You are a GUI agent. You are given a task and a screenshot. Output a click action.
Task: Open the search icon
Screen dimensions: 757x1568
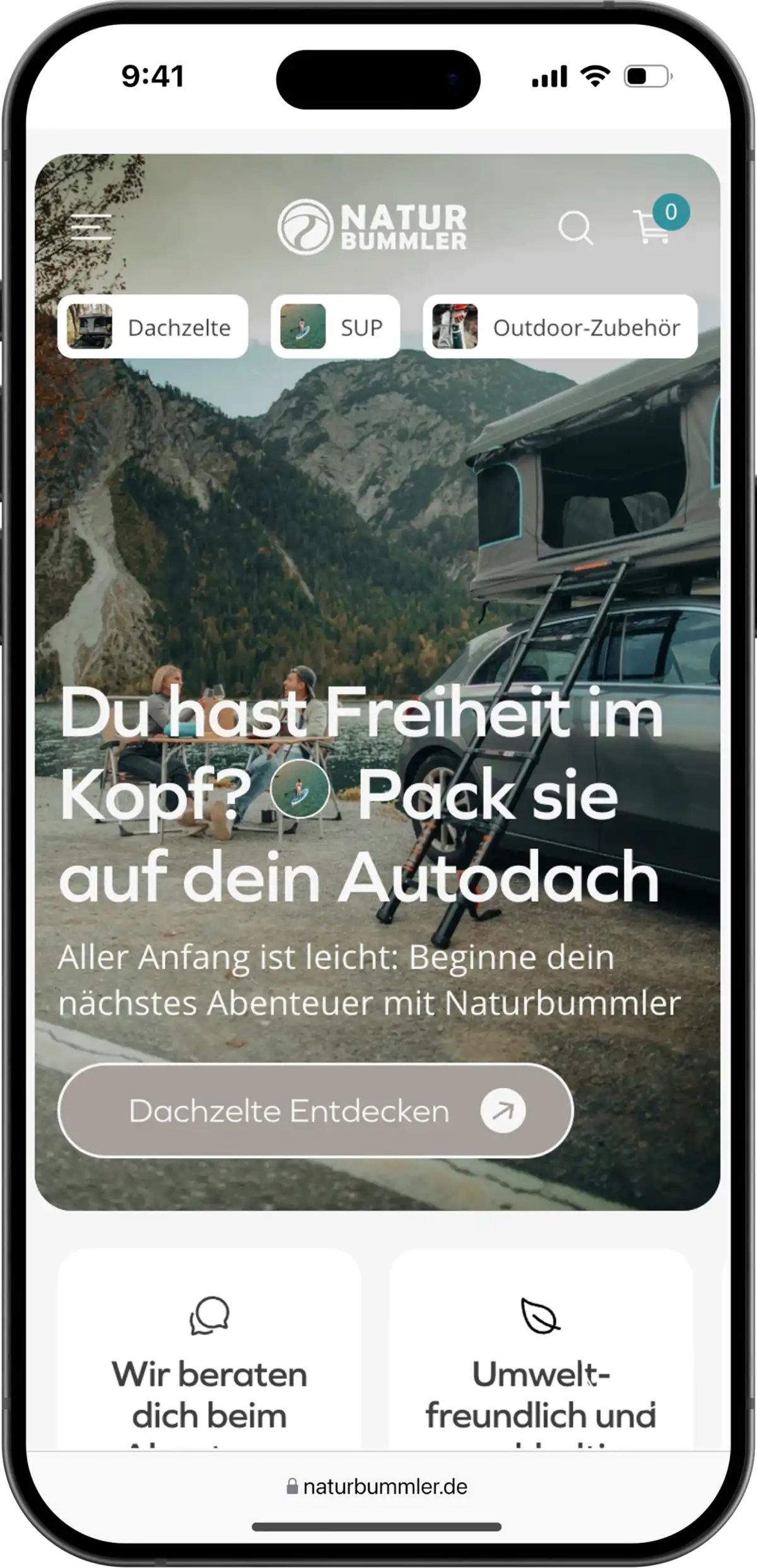tap(575, 228)
